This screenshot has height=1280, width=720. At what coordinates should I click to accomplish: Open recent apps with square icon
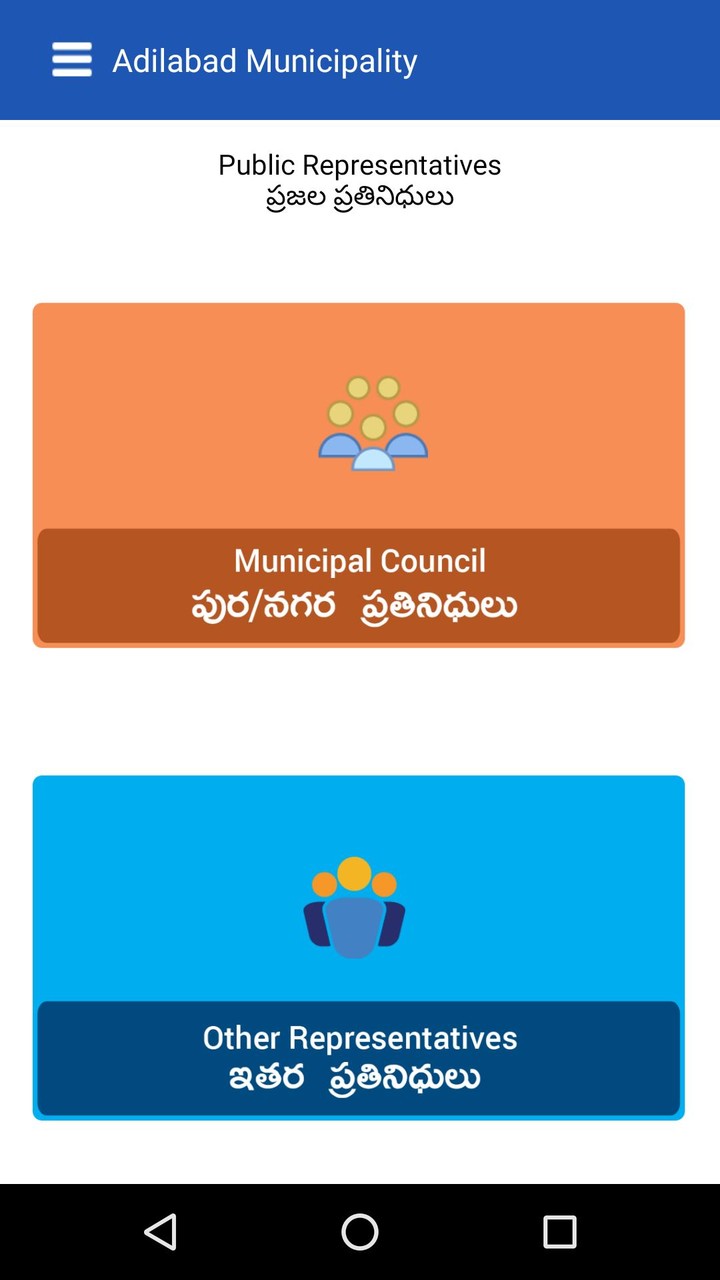[x=557, y=1232]
